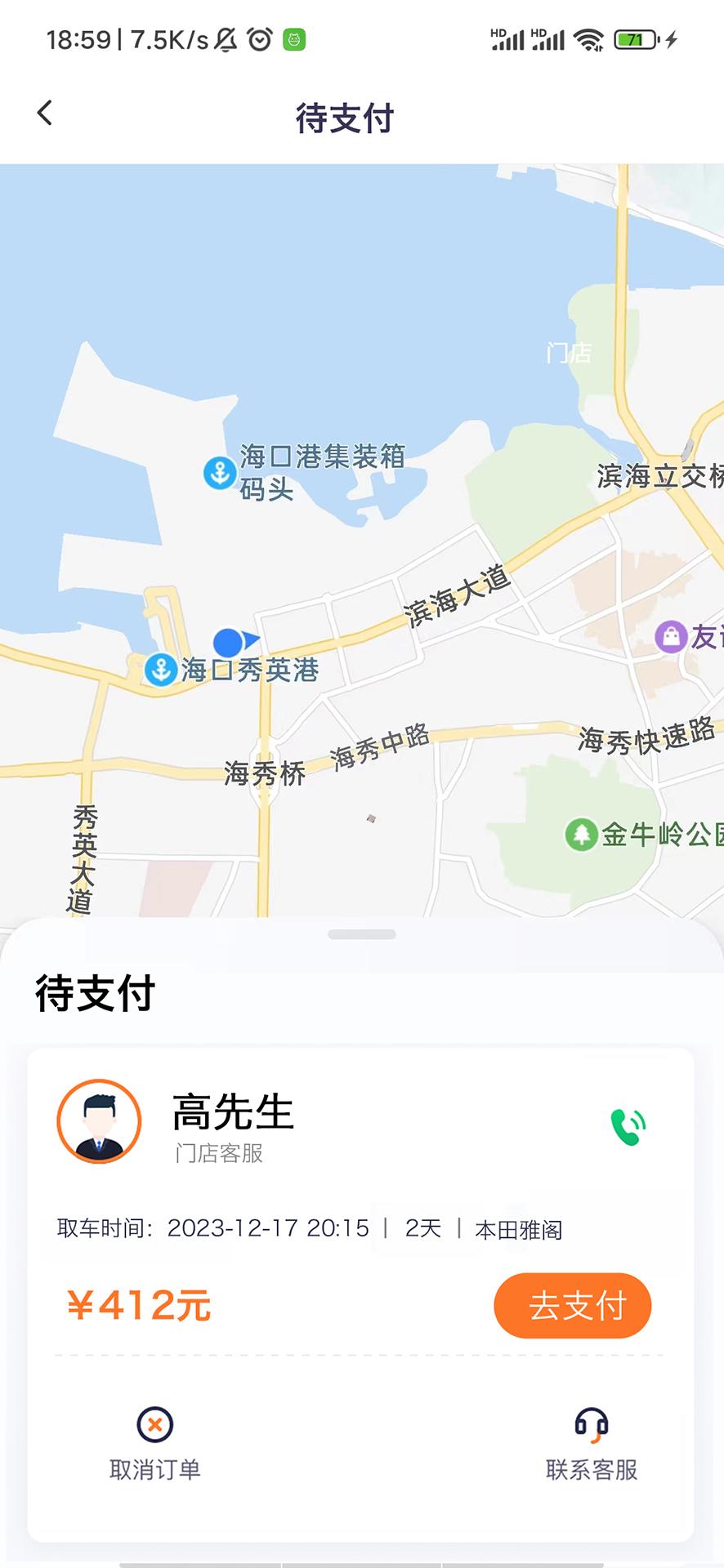Image resolution: width=724 pixels, height=1568 pixels.
Task: Select the headset customer service icon
Action: click(592, 1423)
